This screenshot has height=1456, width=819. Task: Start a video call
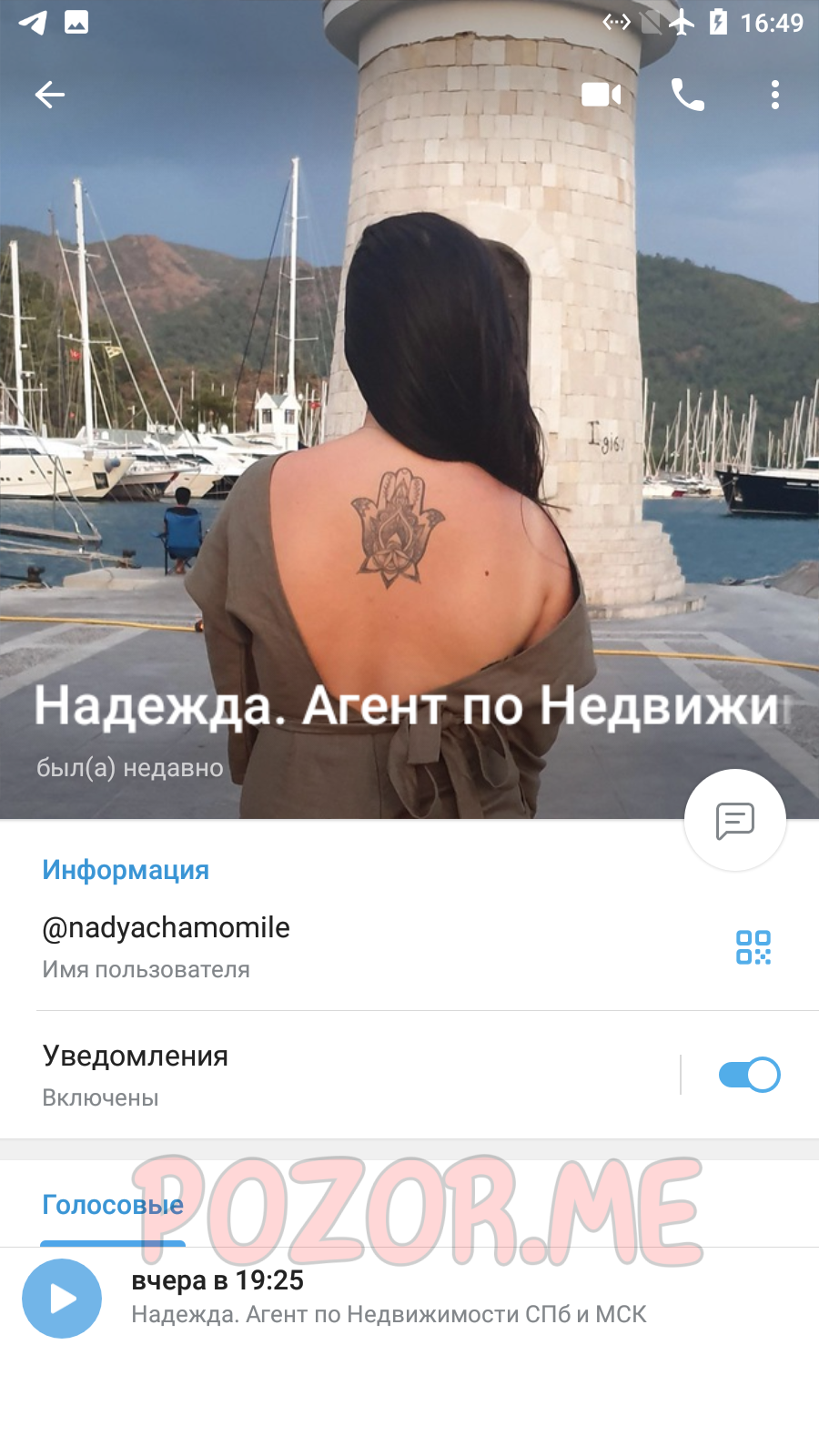tap(602, 95)
